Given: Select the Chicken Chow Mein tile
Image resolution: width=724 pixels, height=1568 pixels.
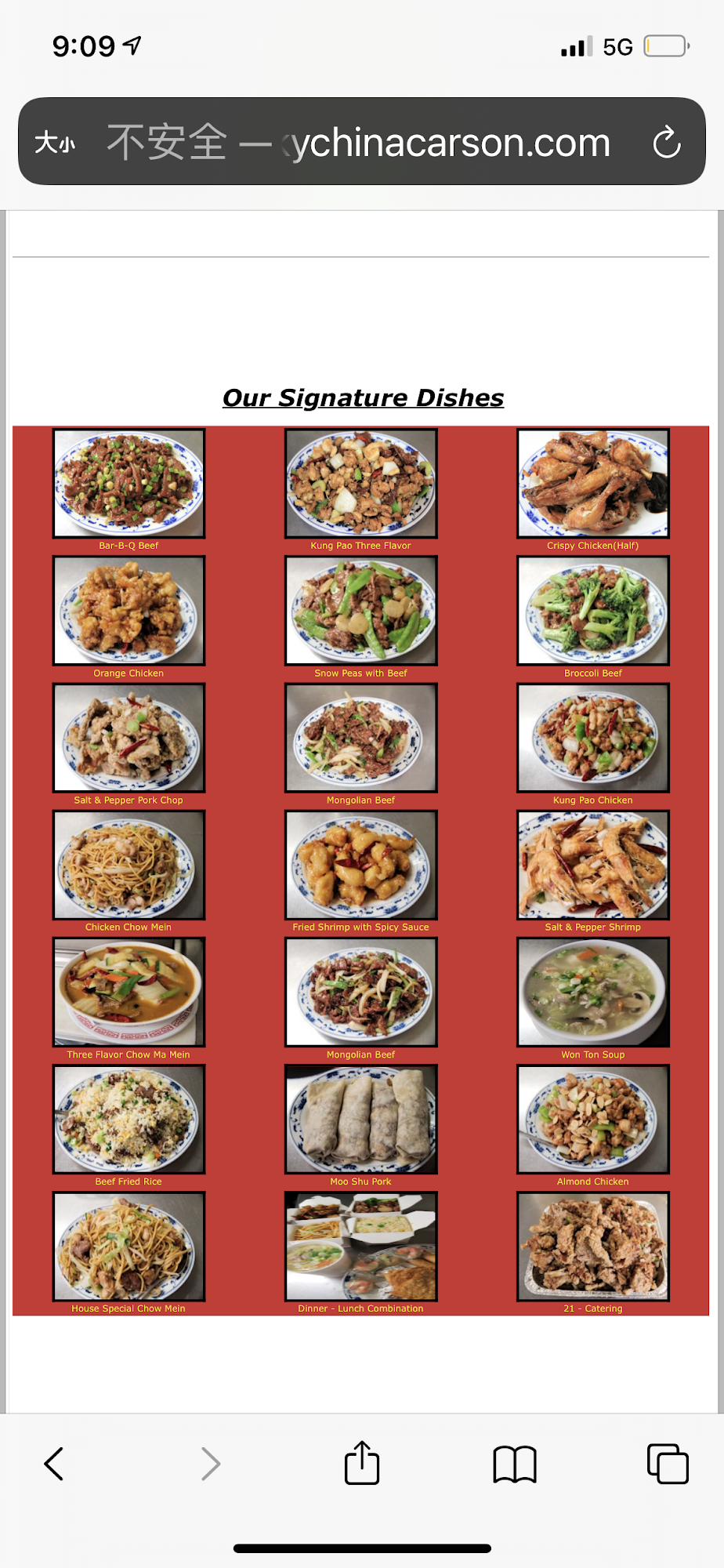Looking at the screenshot, I should pos(129,865).
